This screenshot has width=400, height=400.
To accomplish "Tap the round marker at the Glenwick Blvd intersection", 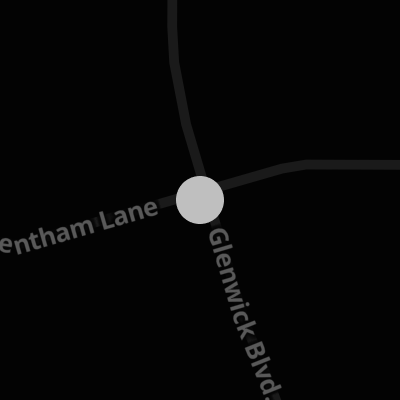I will [x=200, y=200].
